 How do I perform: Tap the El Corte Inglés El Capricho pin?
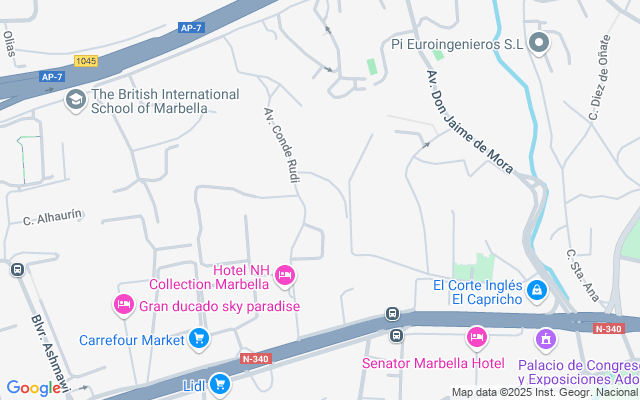coord(537,290)
